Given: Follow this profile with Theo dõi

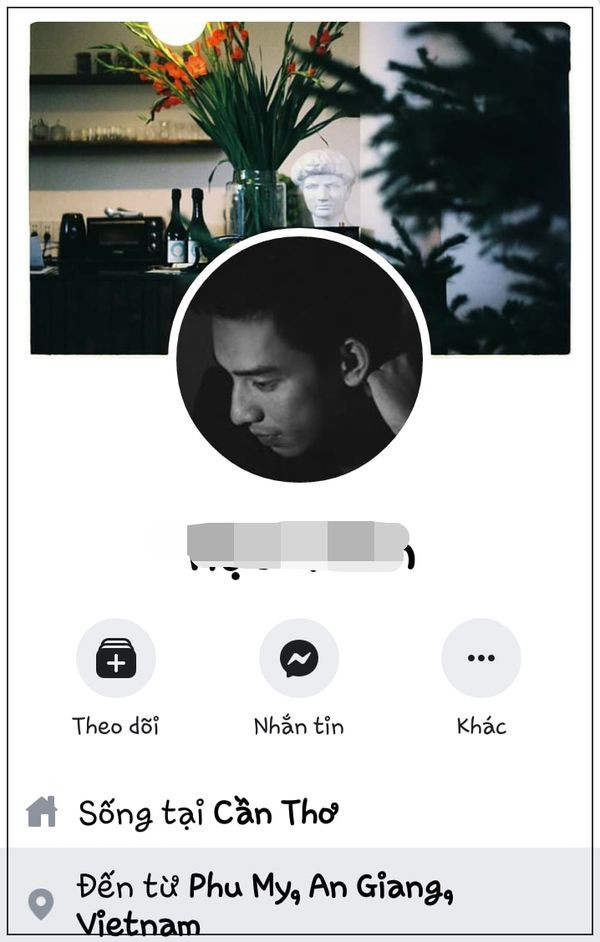Looking at the screenshot, I should tap(116, 658).
